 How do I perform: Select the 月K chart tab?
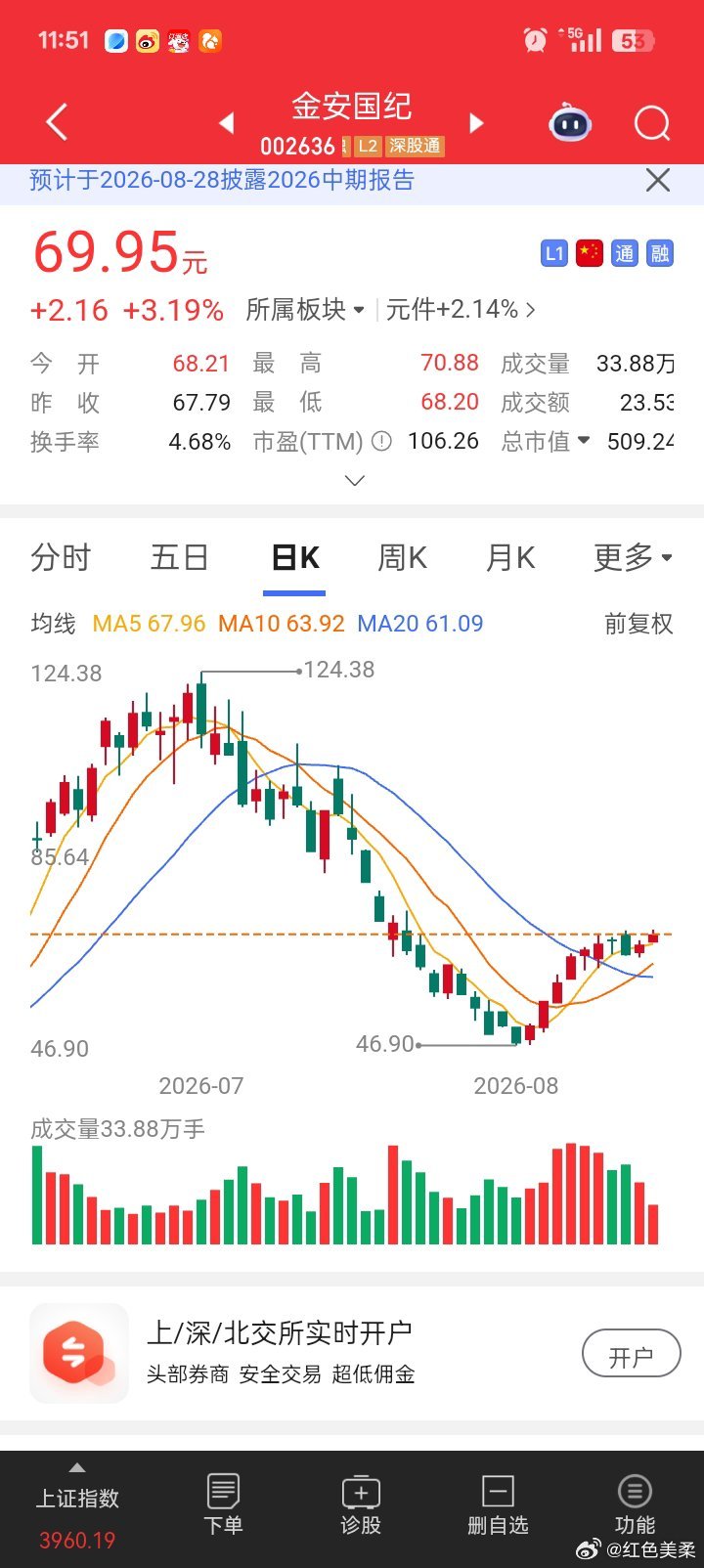(510, 558)
